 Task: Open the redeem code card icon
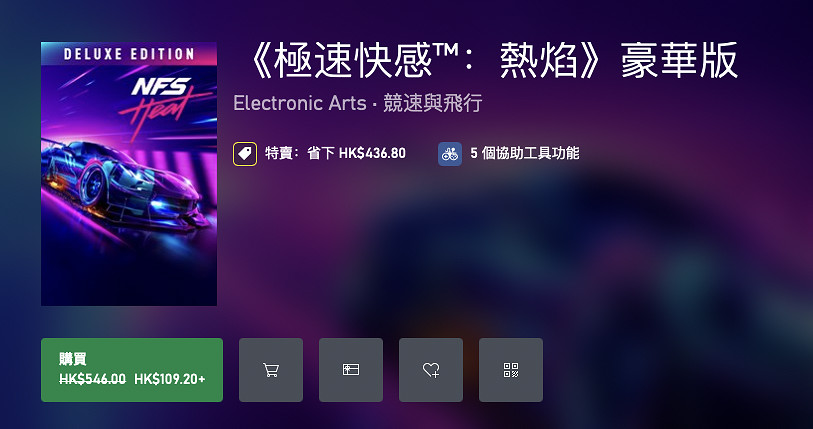[351, 370]
